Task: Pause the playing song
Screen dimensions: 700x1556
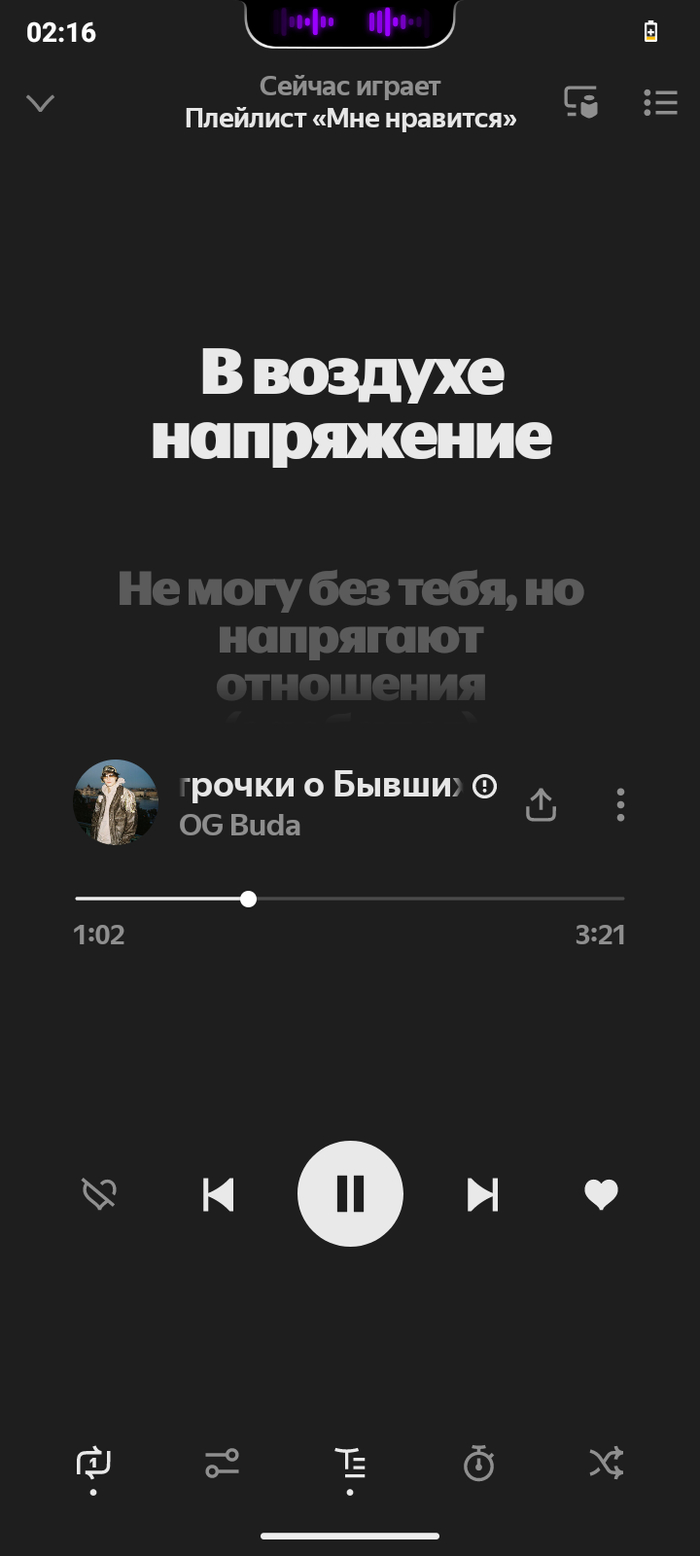Action: click(x=350, y=1194)
